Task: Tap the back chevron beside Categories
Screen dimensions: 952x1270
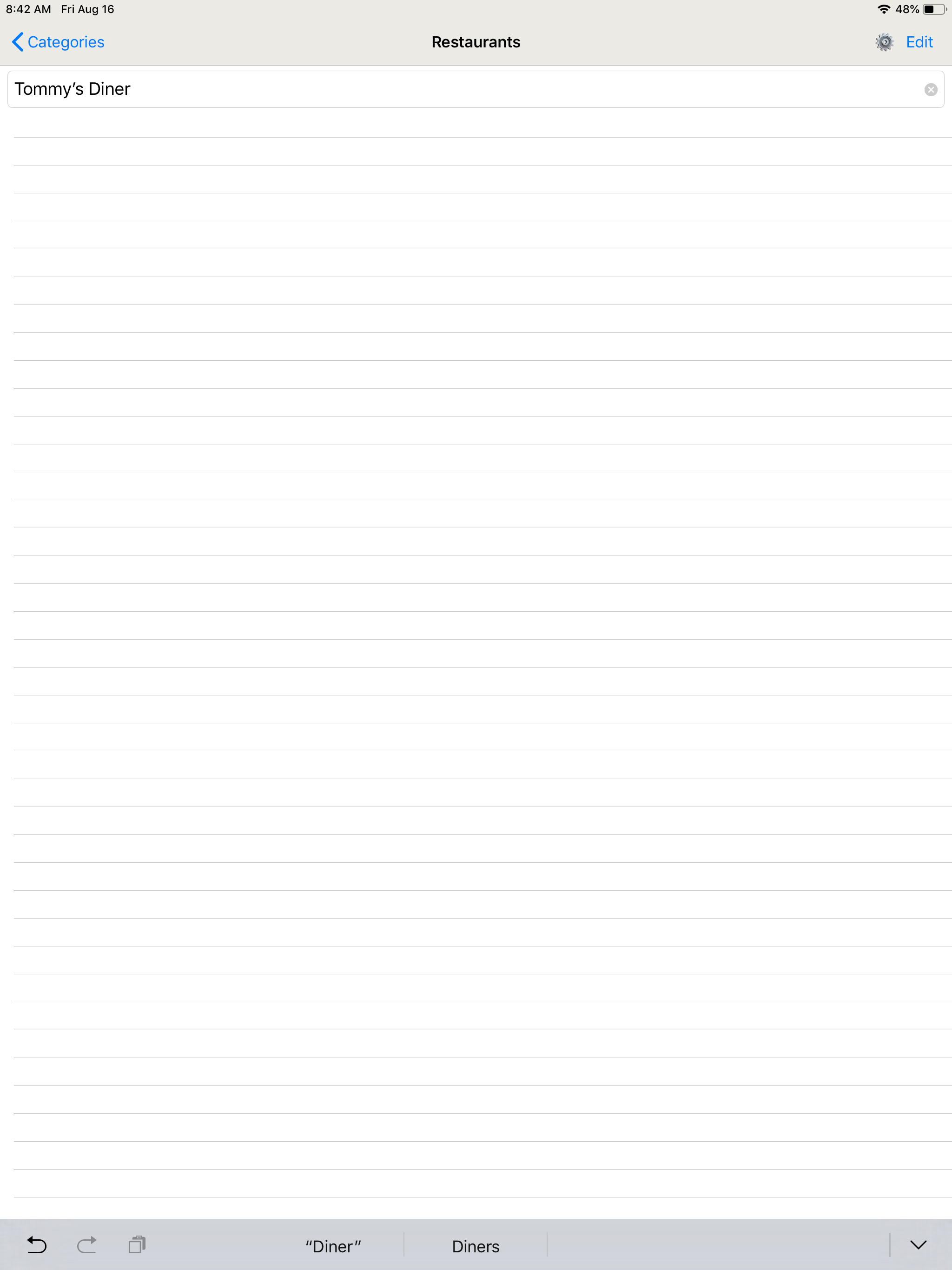Action: pyautogui.click(x=17, y=42)
